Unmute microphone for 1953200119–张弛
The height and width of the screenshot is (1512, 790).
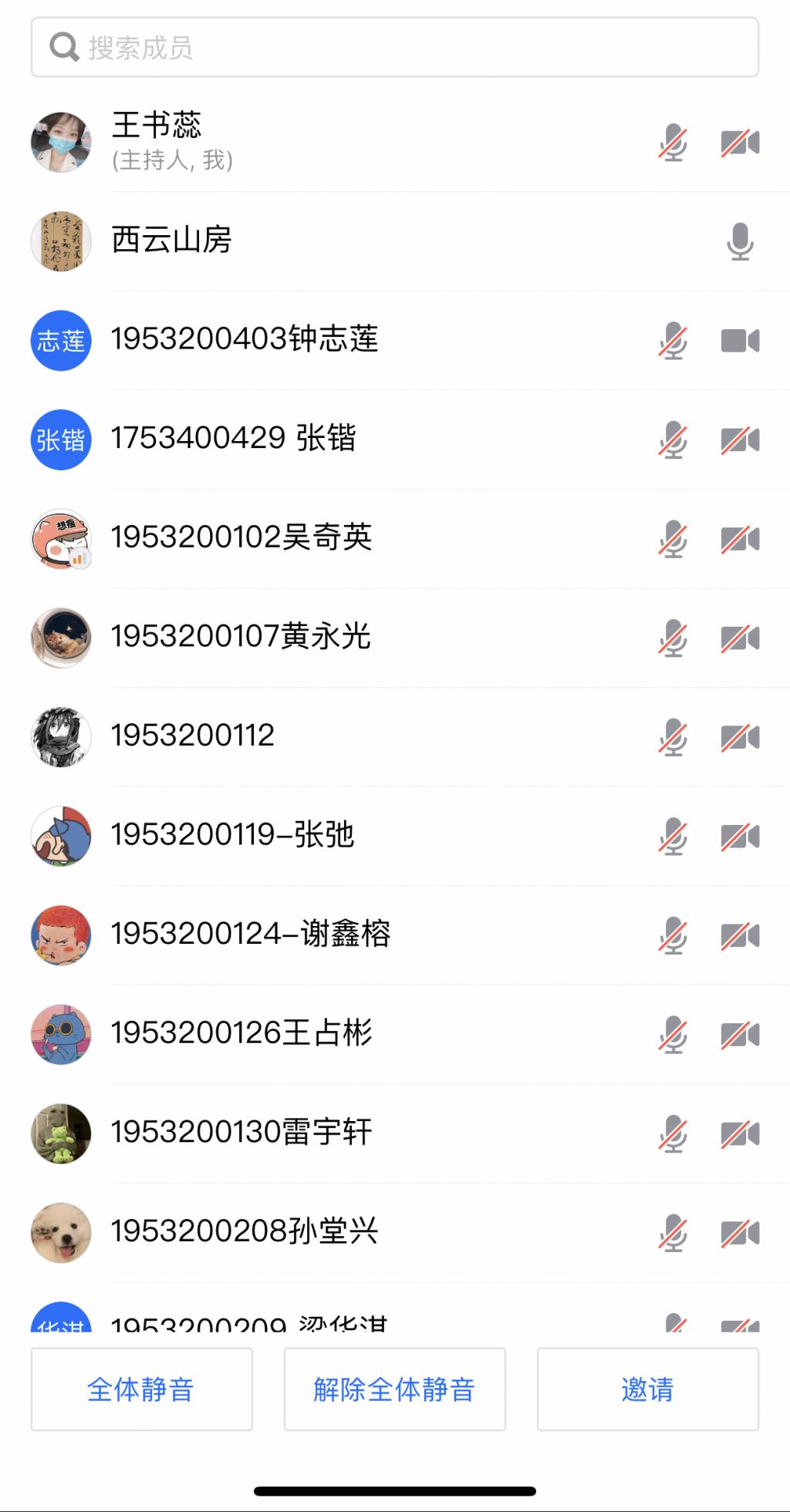coord(673,837)
